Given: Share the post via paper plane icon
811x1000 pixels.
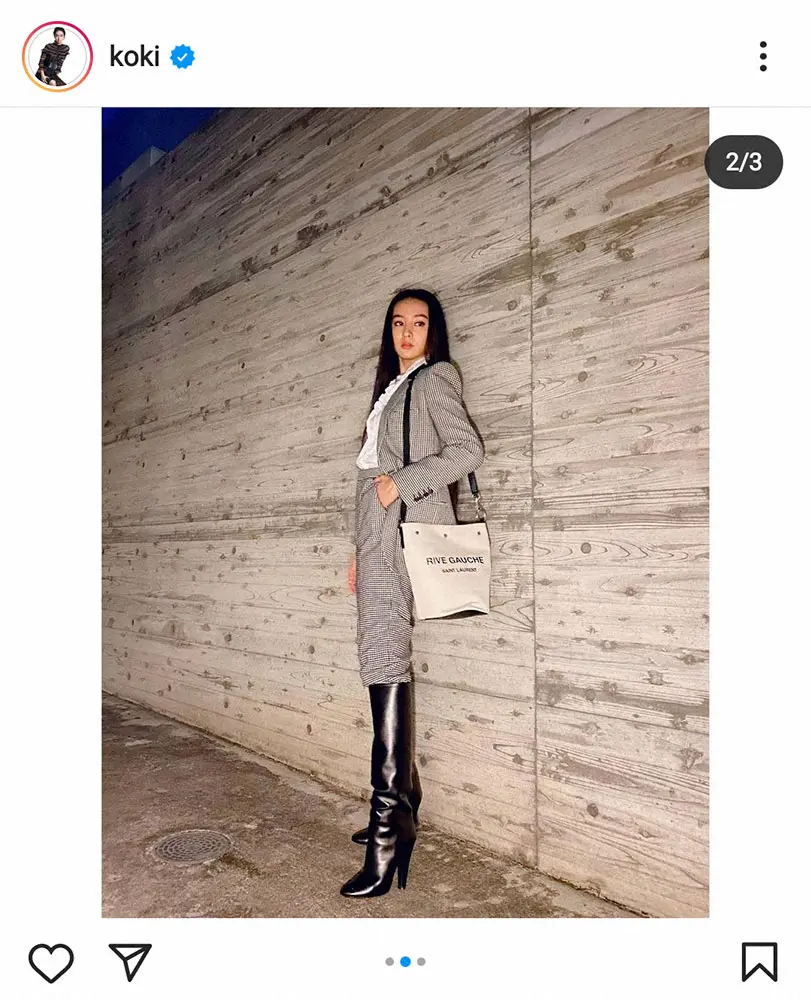Looking at the screenshot, I should 130,962.
